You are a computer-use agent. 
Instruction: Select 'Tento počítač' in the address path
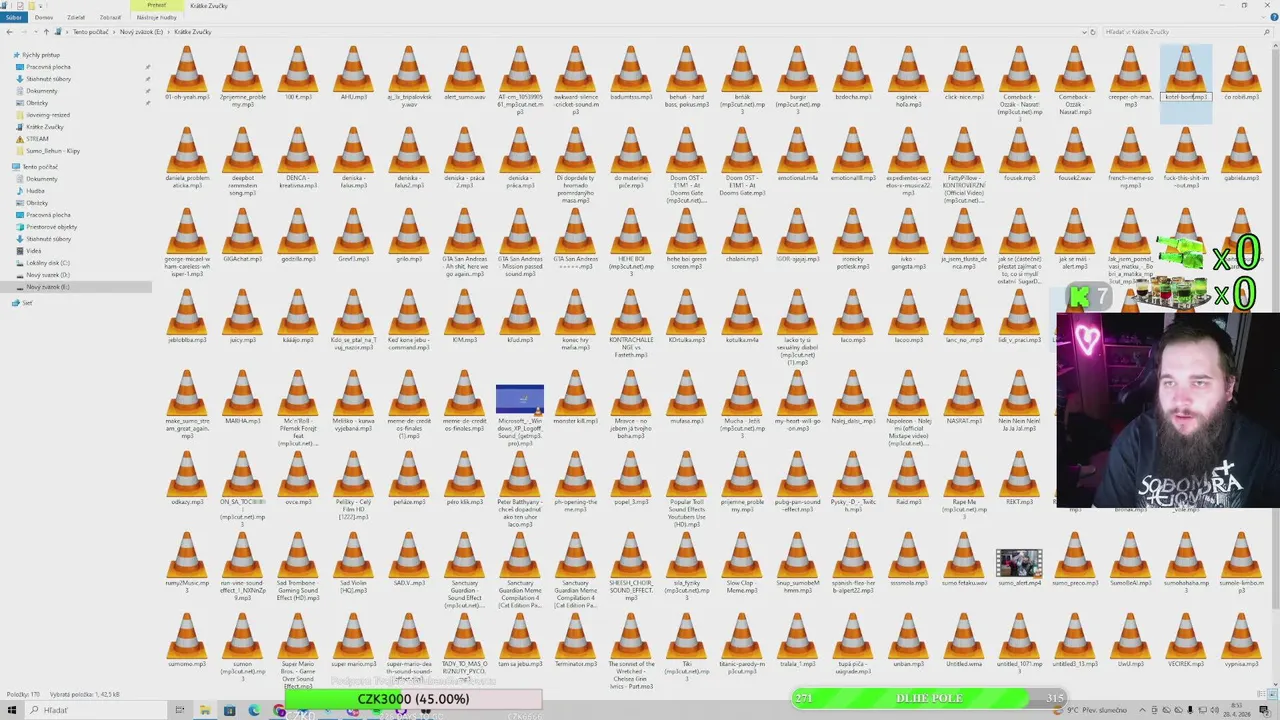pos(90,32)
